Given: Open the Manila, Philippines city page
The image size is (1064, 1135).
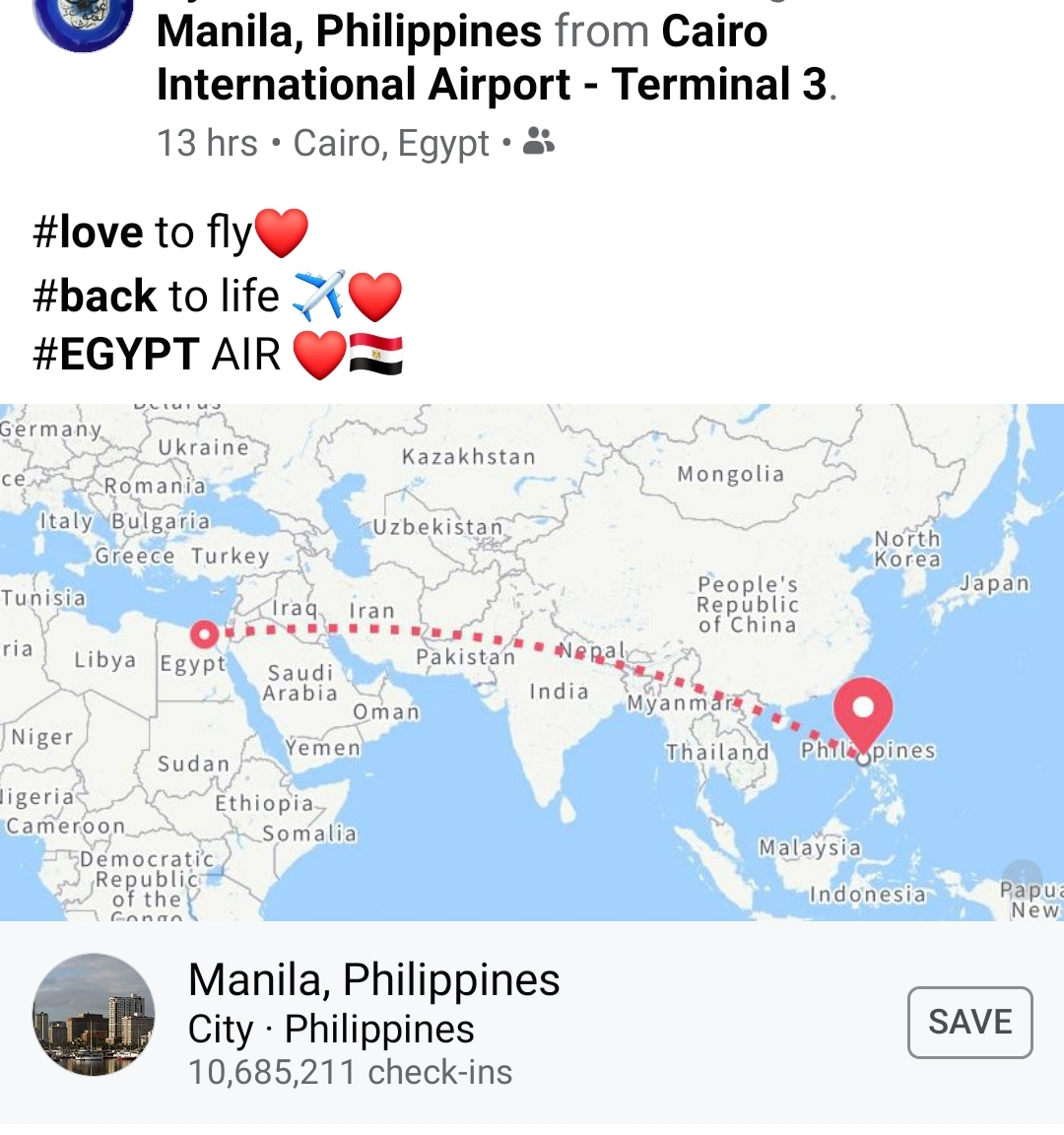Looking at the screenshot, I should (374, 980).
